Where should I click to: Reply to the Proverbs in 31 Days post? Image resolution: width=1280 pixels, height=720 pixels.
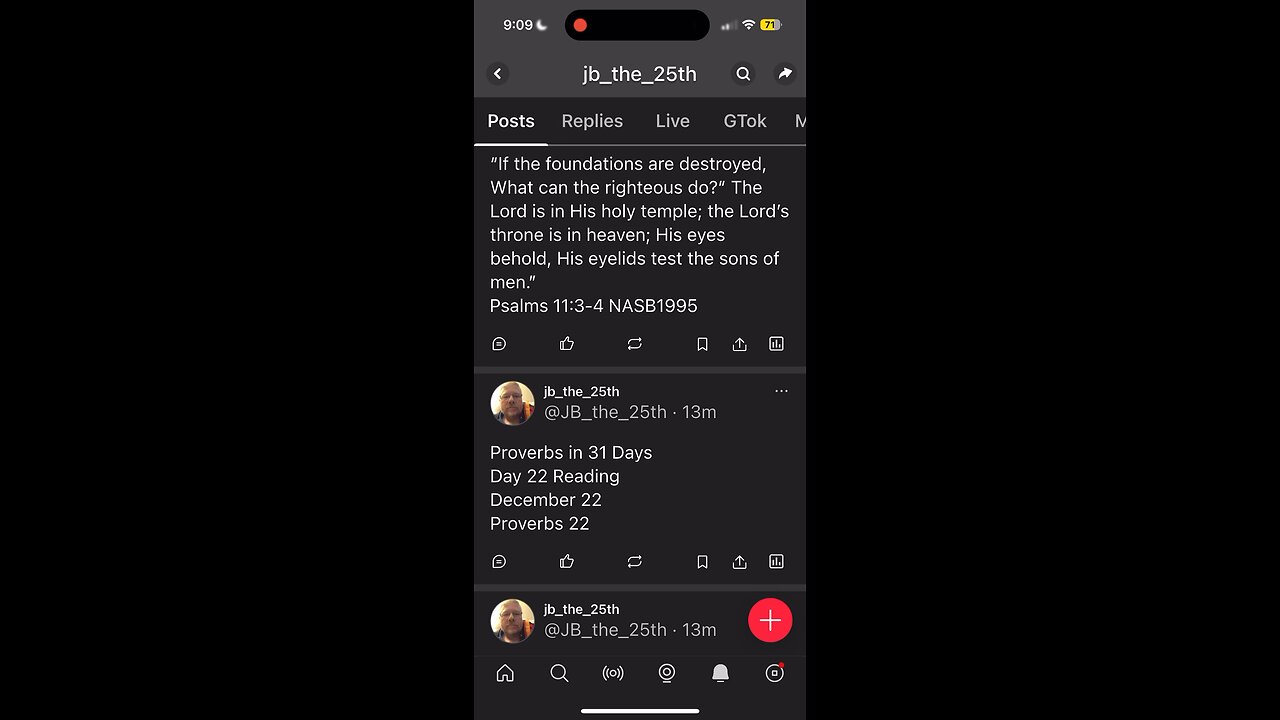tap(499, 562)
